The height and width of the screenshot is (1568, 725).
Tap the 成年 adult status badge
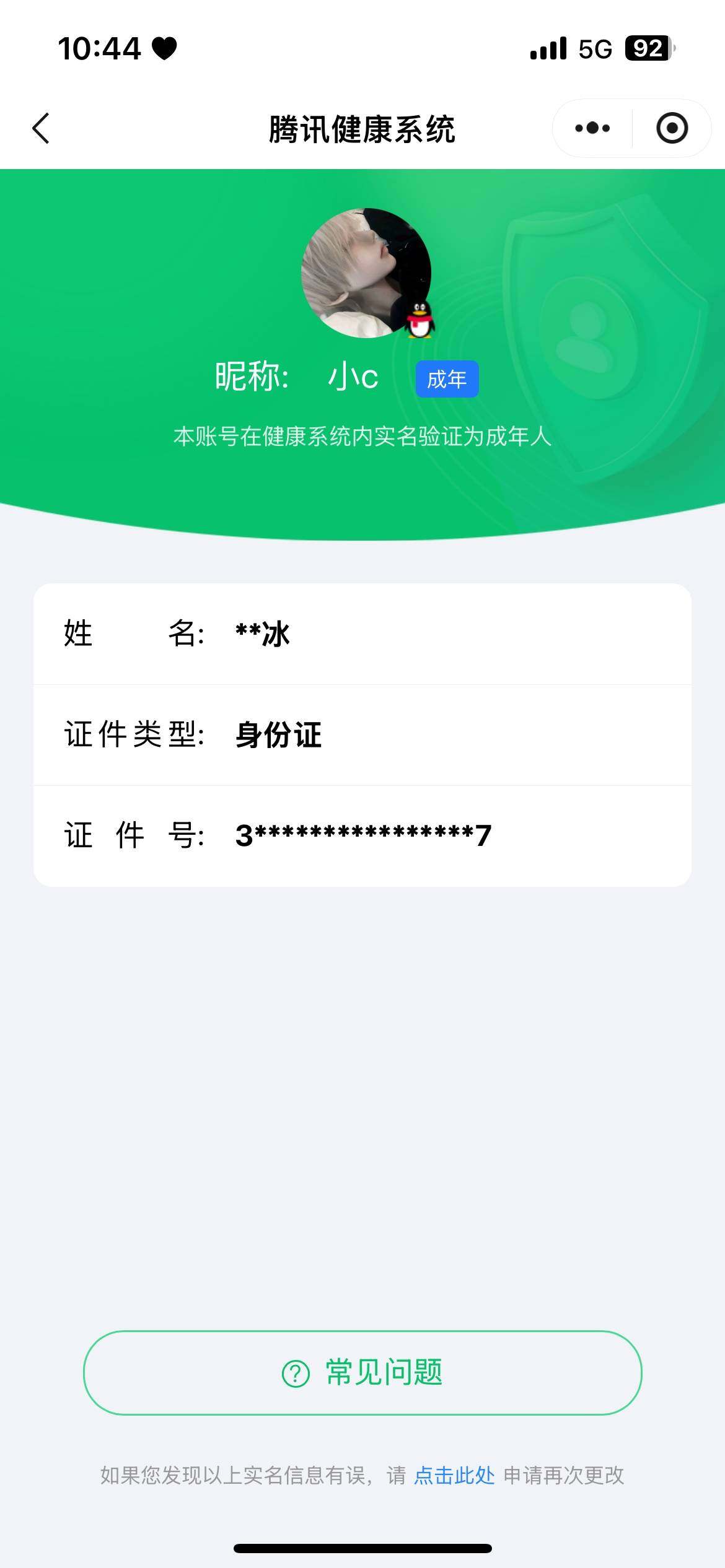[x=447, y=380]
